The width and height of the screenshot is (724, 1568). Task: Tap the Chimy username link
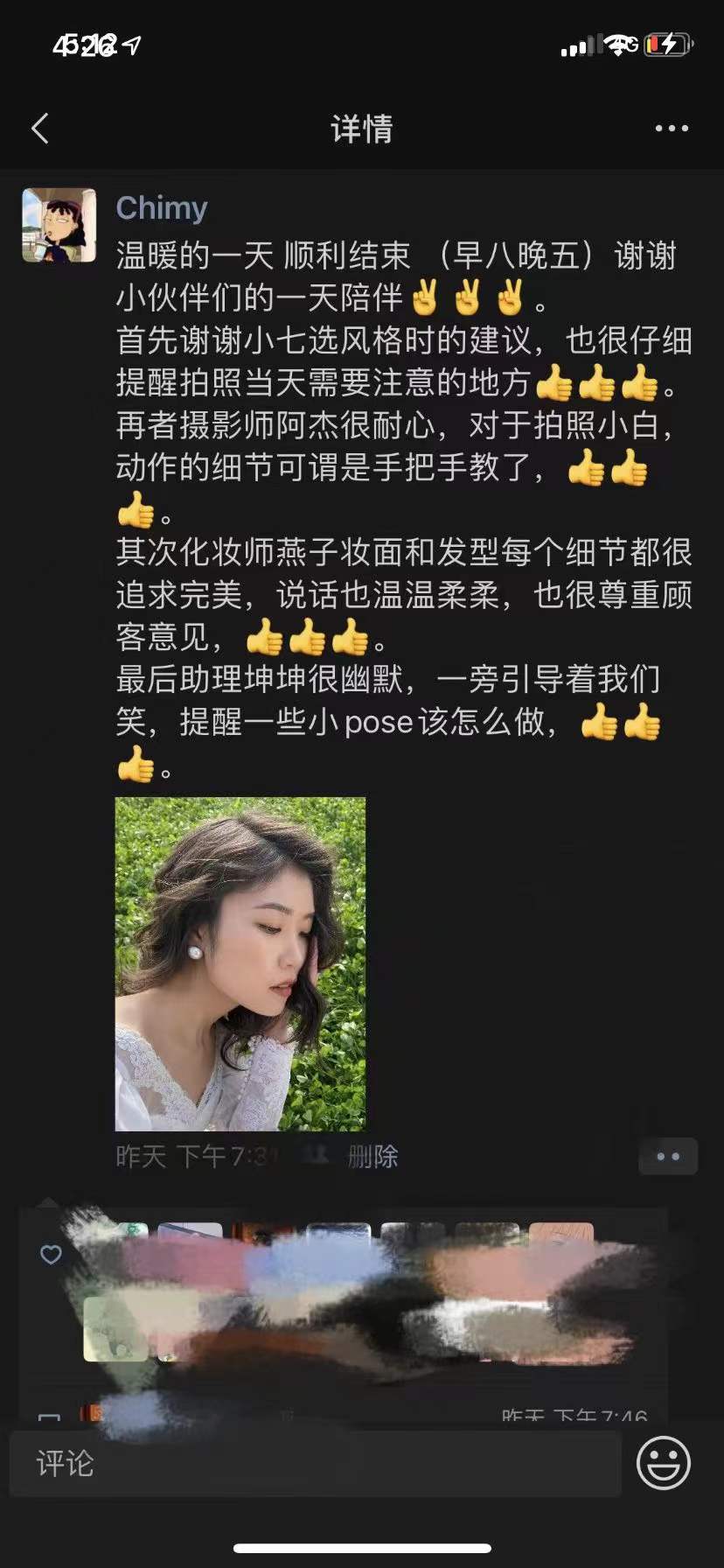point(162,208)
